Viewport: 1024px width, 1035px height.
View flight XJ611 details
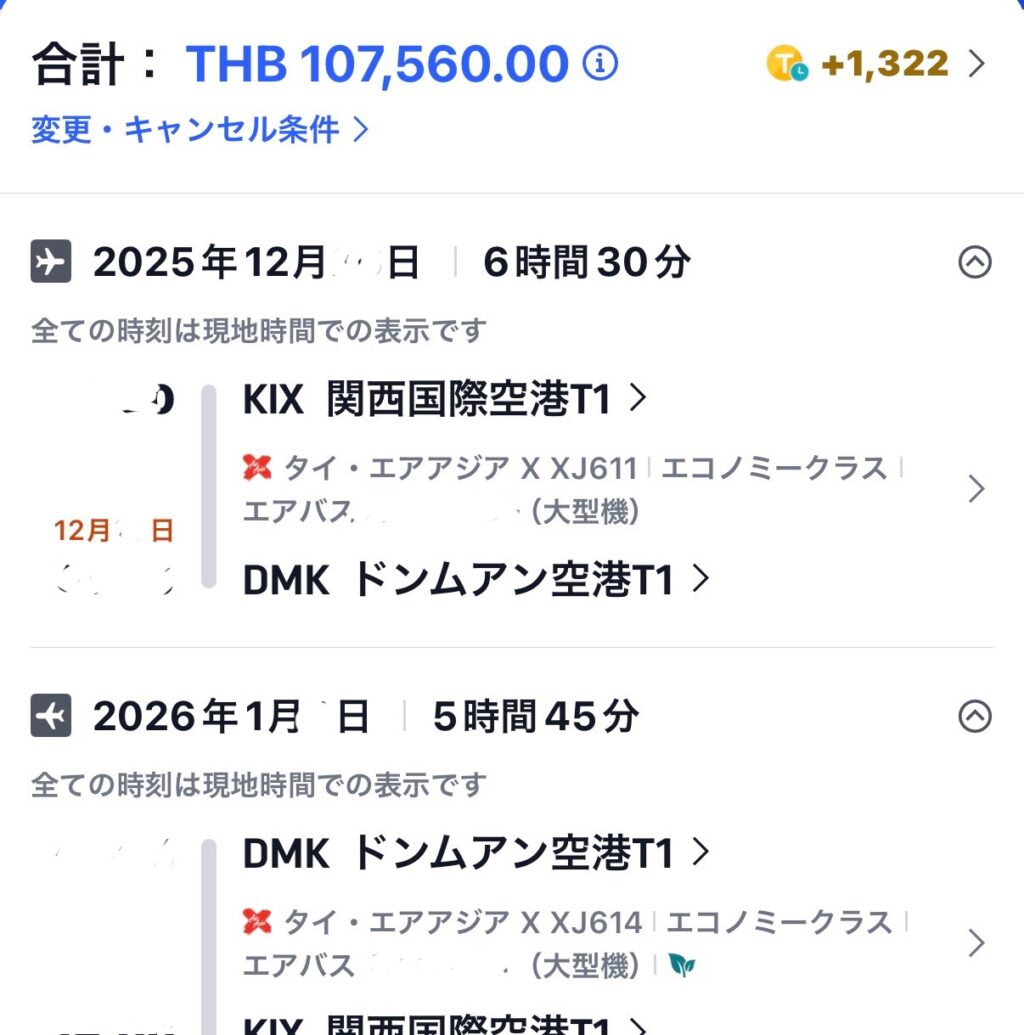976,489
